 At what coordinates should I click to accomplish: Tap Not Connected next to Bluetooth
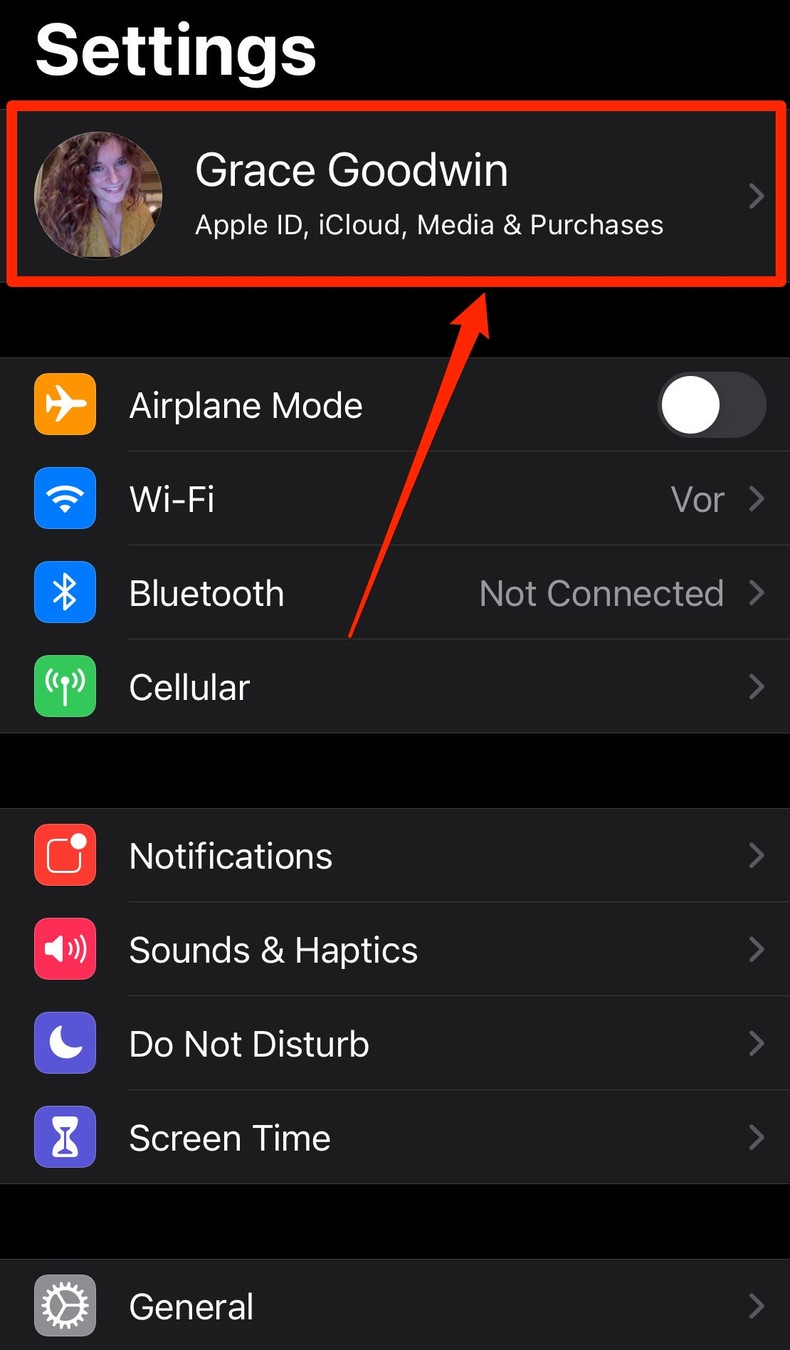[x=601, y=592]
